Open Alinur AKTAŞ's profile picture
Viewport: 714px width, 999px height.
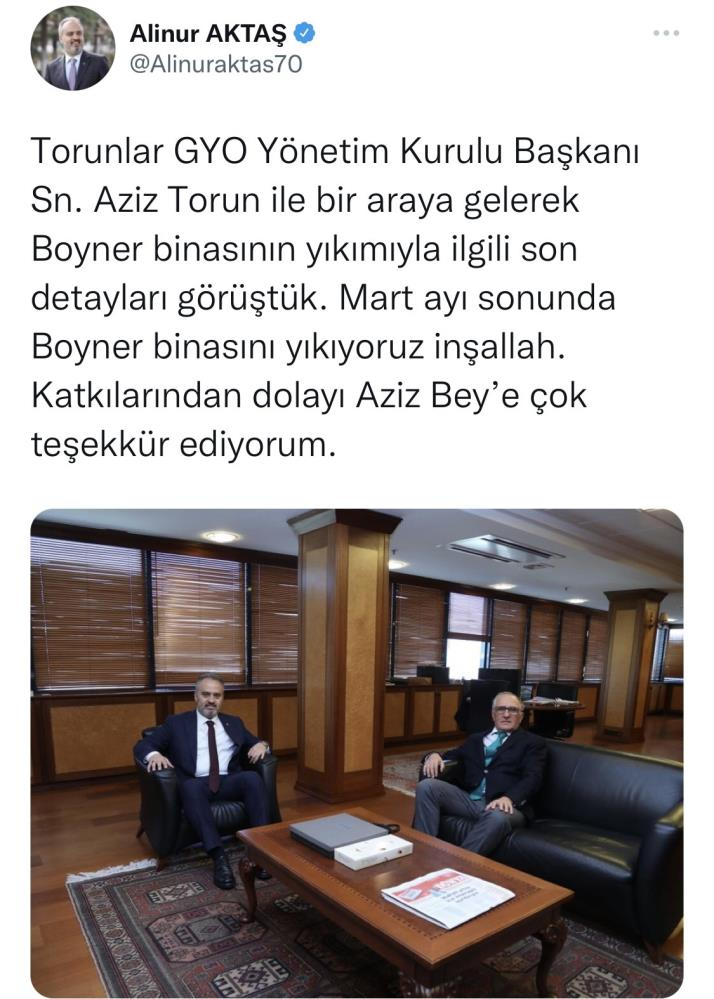coord(72,49)
